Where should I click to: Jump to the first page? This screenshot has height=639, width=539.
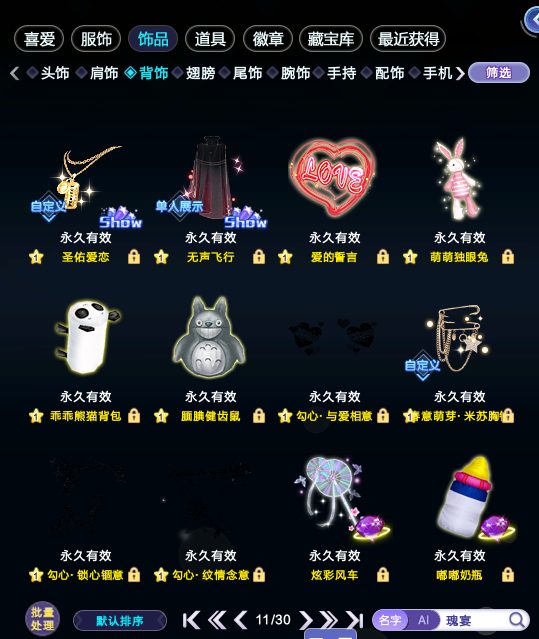(191, 620)
